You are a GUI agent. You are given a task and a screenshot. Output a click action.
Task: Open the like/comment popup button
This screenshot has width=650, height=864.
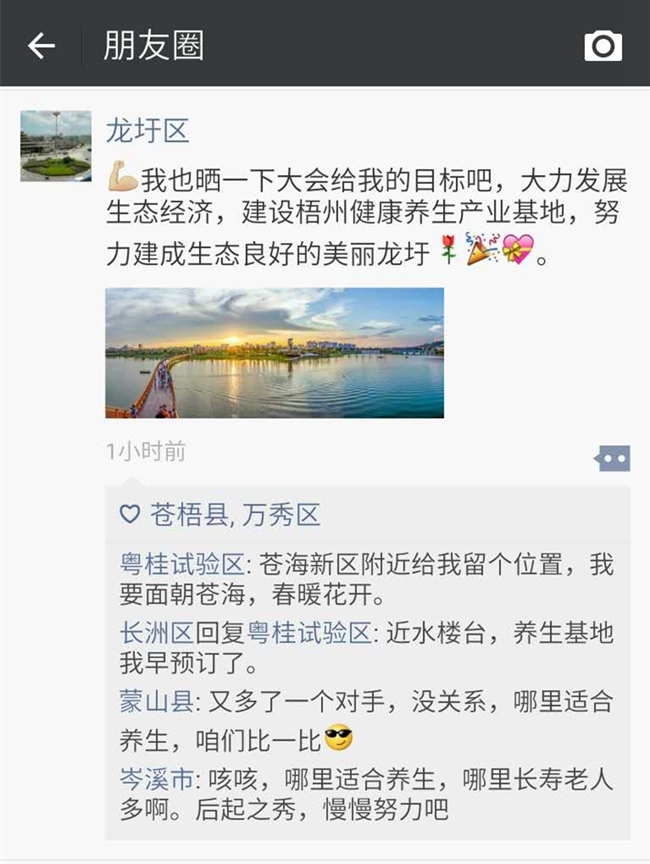pyautogui.click(x=612, y=458)
